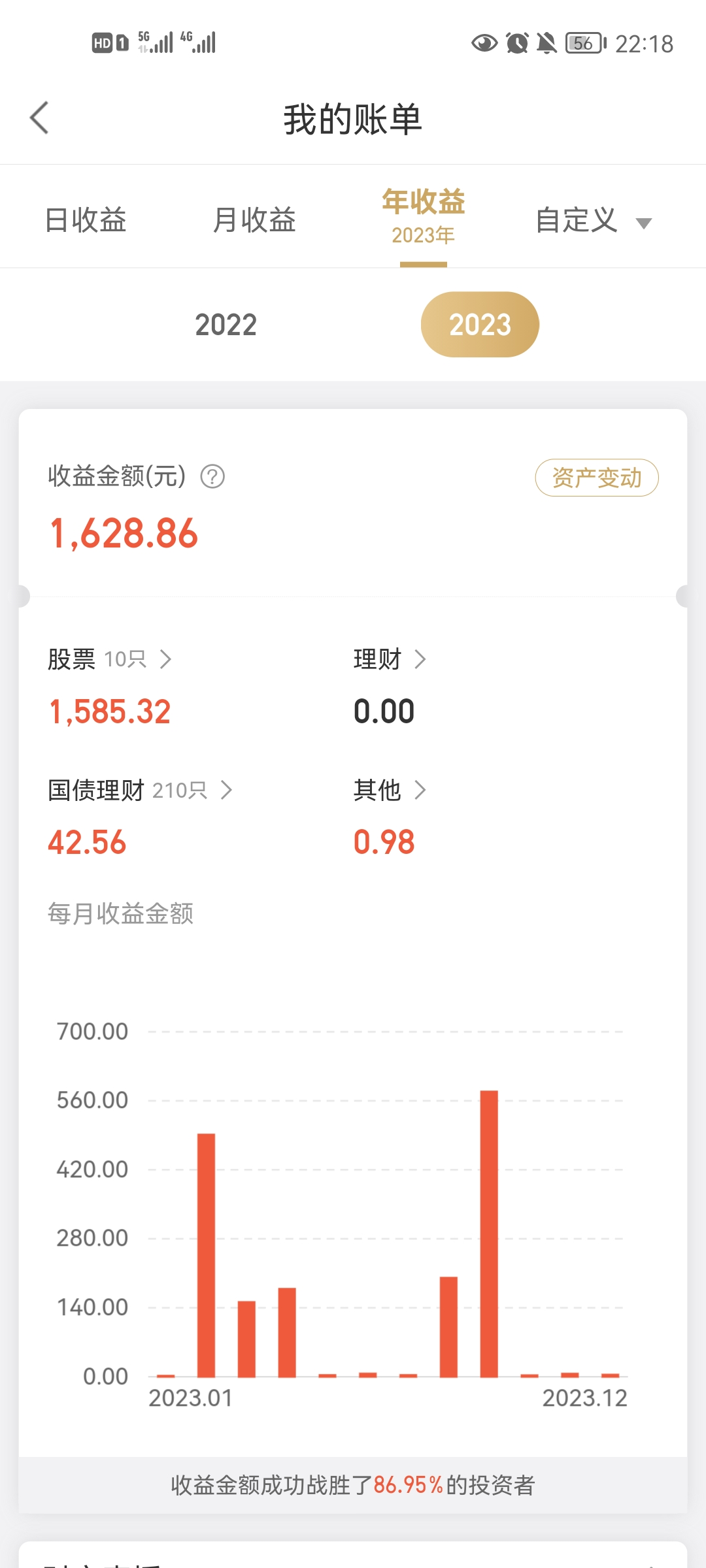Viewport: 706px width, 1568px height.
Task: Select year 2023
Action: tap(480, 325)
